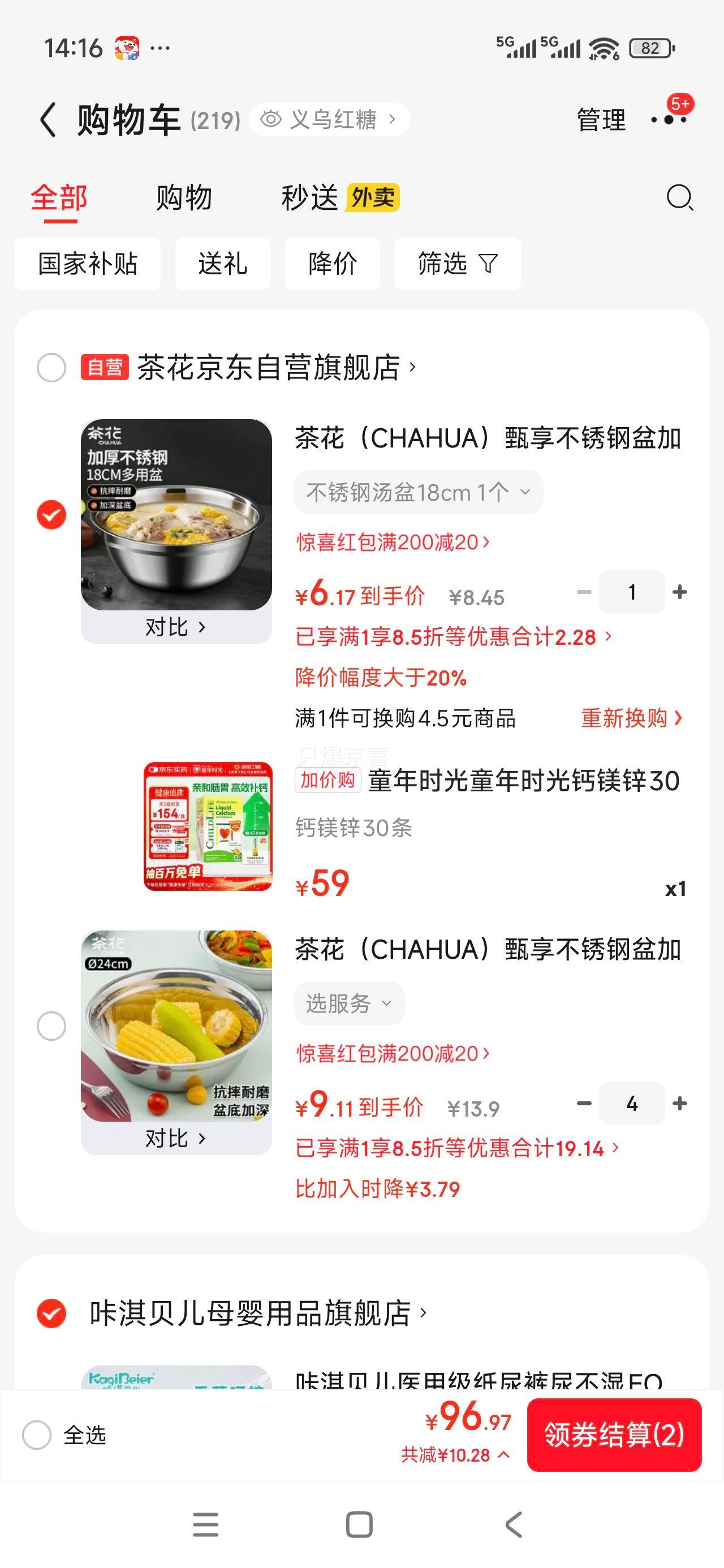Increase quantity of the ¥6.17 bowl
This screenshot has width=724, height=1568.
679,592
